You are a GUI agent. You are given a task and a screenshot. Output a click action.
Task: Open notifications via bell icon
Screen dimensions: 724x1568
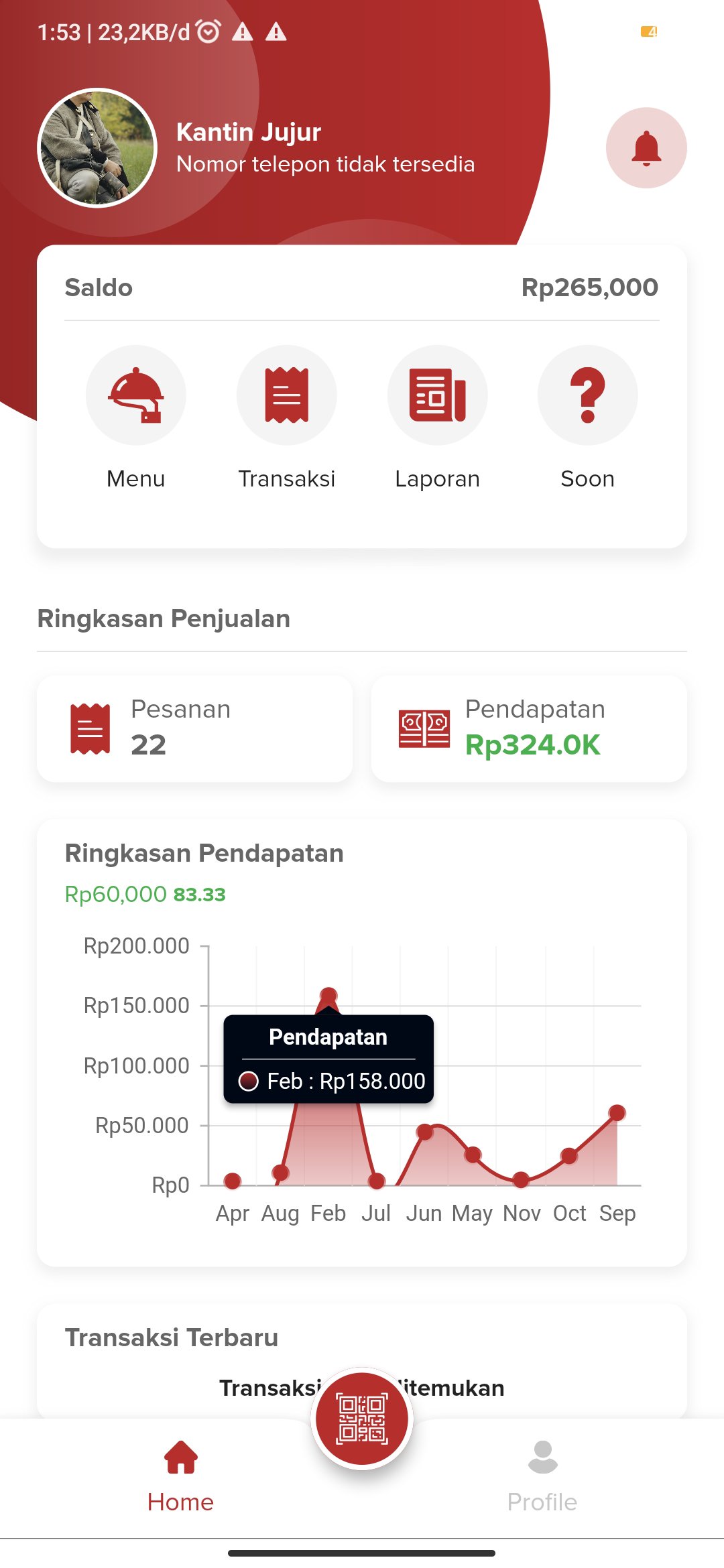pos(646,148)
